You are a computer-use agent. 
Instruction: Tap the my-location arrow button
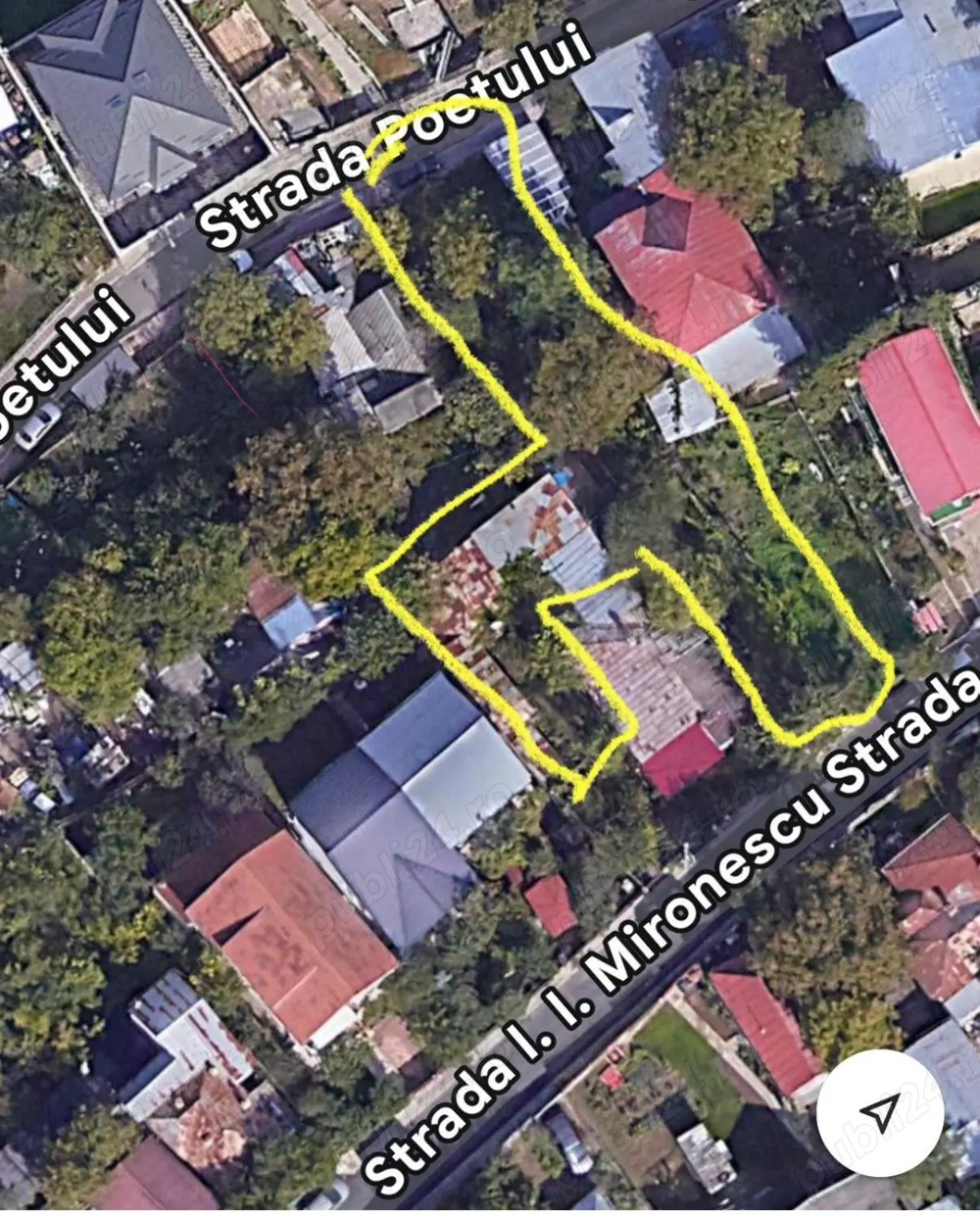pyautogui.click(x=879, y=1112)
